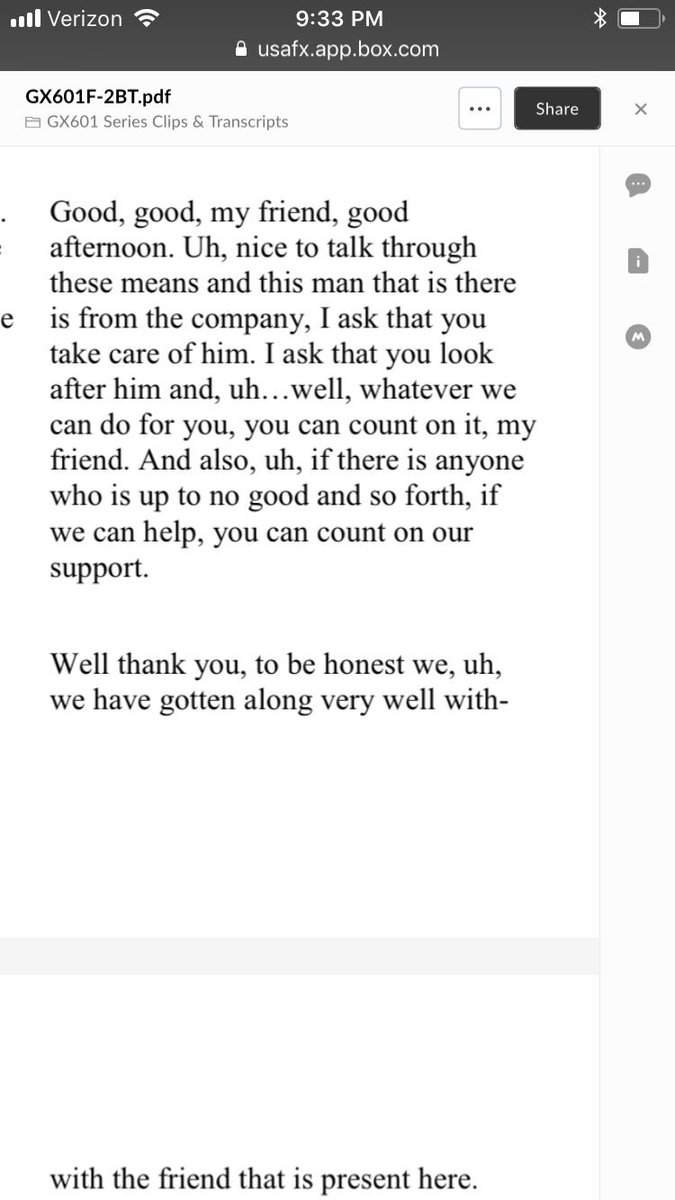
Task: Open the more options ellipsis button
Action: click(480, 109)
